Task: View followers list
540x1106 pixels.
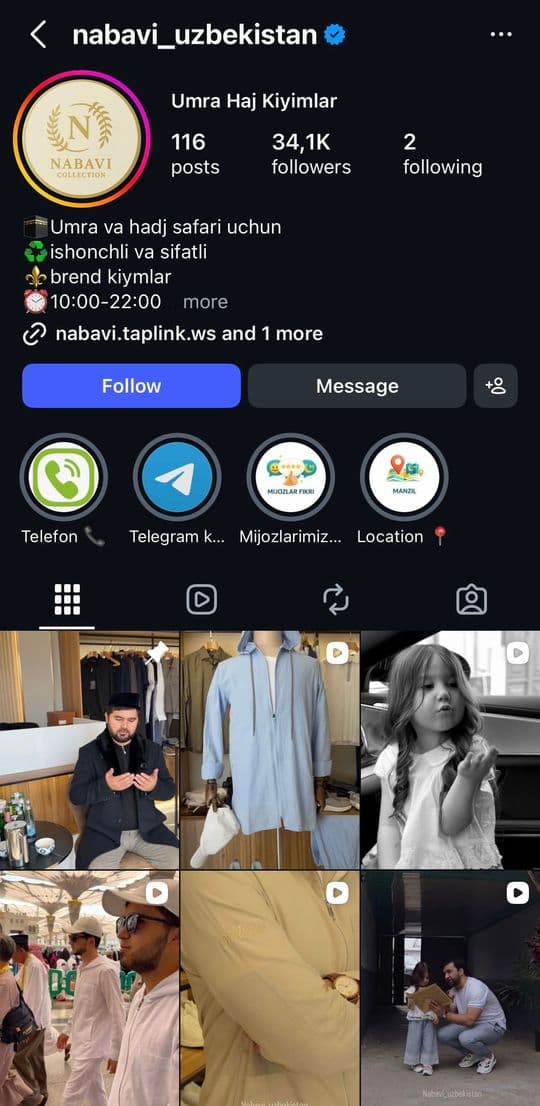Action: tap(311, 154)
